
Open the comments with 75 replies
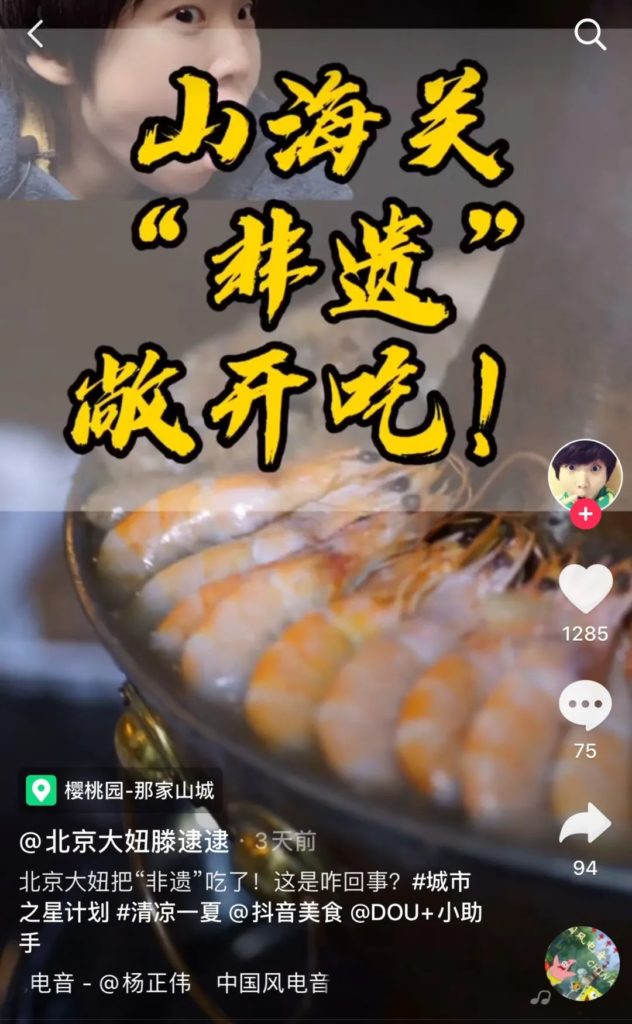585,705
